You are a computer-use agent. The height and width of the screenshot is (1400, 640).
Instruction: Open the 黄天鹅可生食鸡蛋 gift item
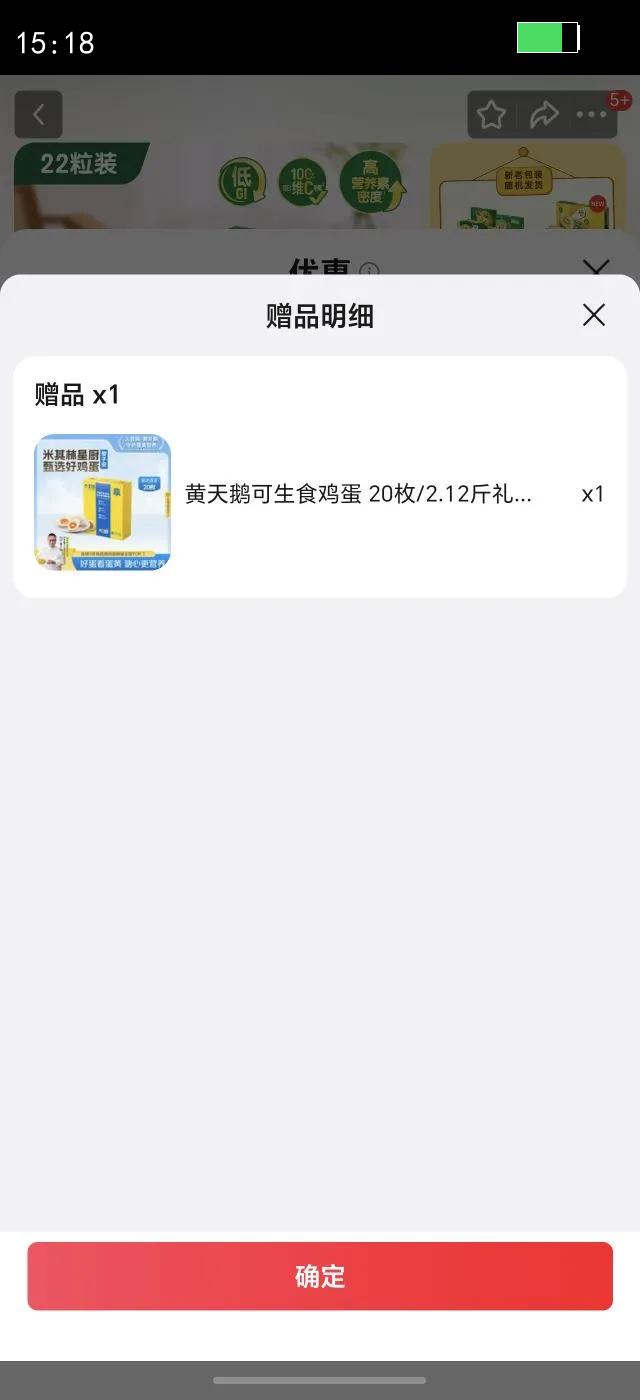[x=358, y=495]
